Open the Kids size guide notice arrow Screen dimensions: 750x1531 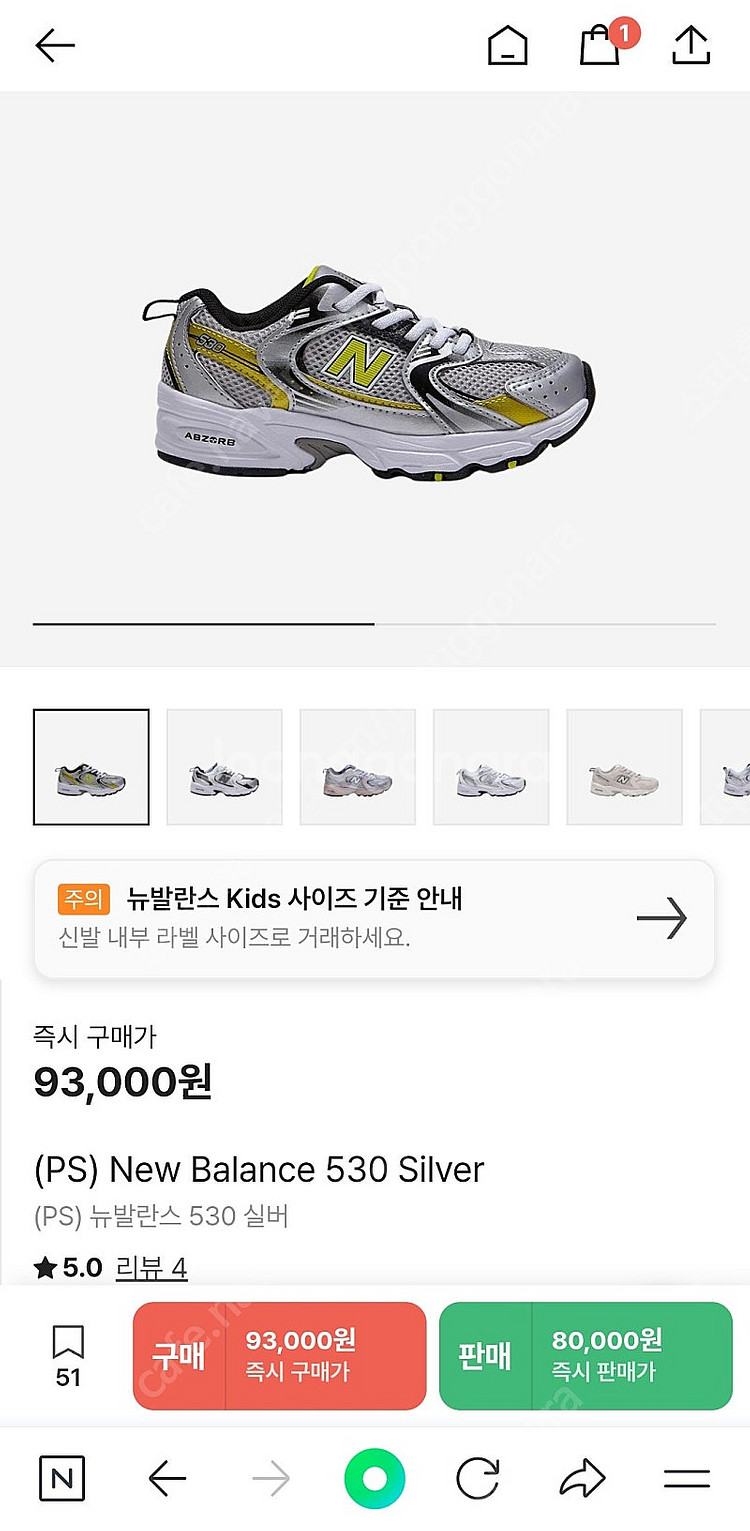click(663, 917)
